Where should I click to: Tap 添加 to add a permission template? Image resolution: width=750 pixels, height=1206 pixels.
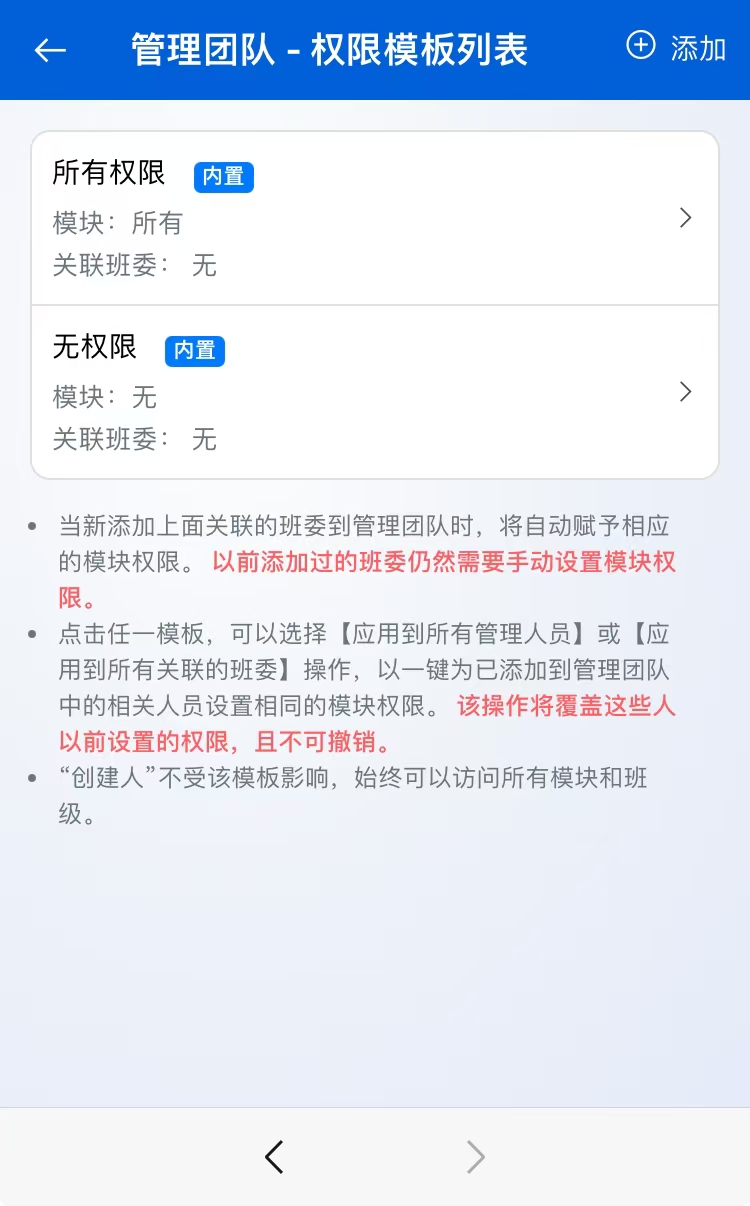(677, 48)
